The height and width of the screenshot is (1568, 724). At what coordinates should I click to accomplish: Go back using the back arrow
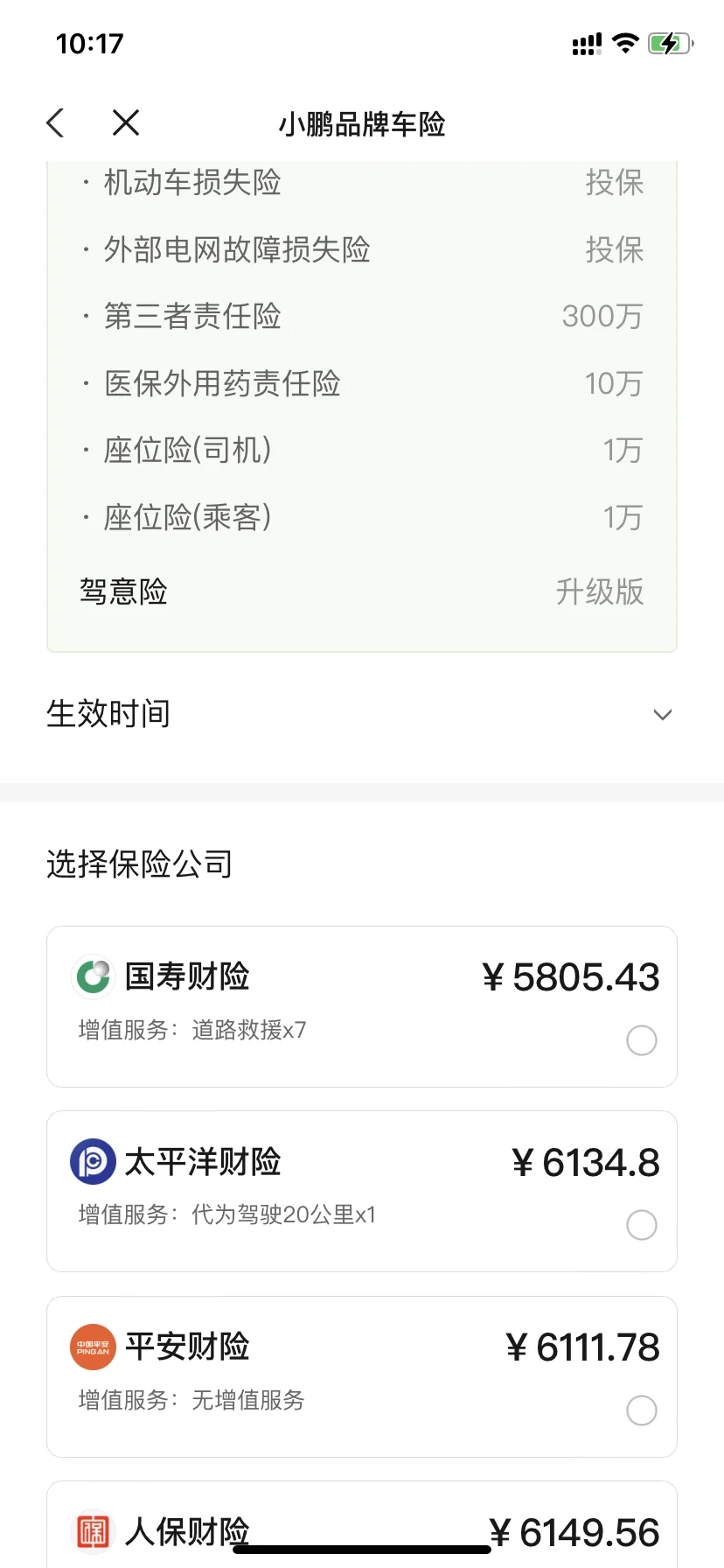(x=55, y=122)
